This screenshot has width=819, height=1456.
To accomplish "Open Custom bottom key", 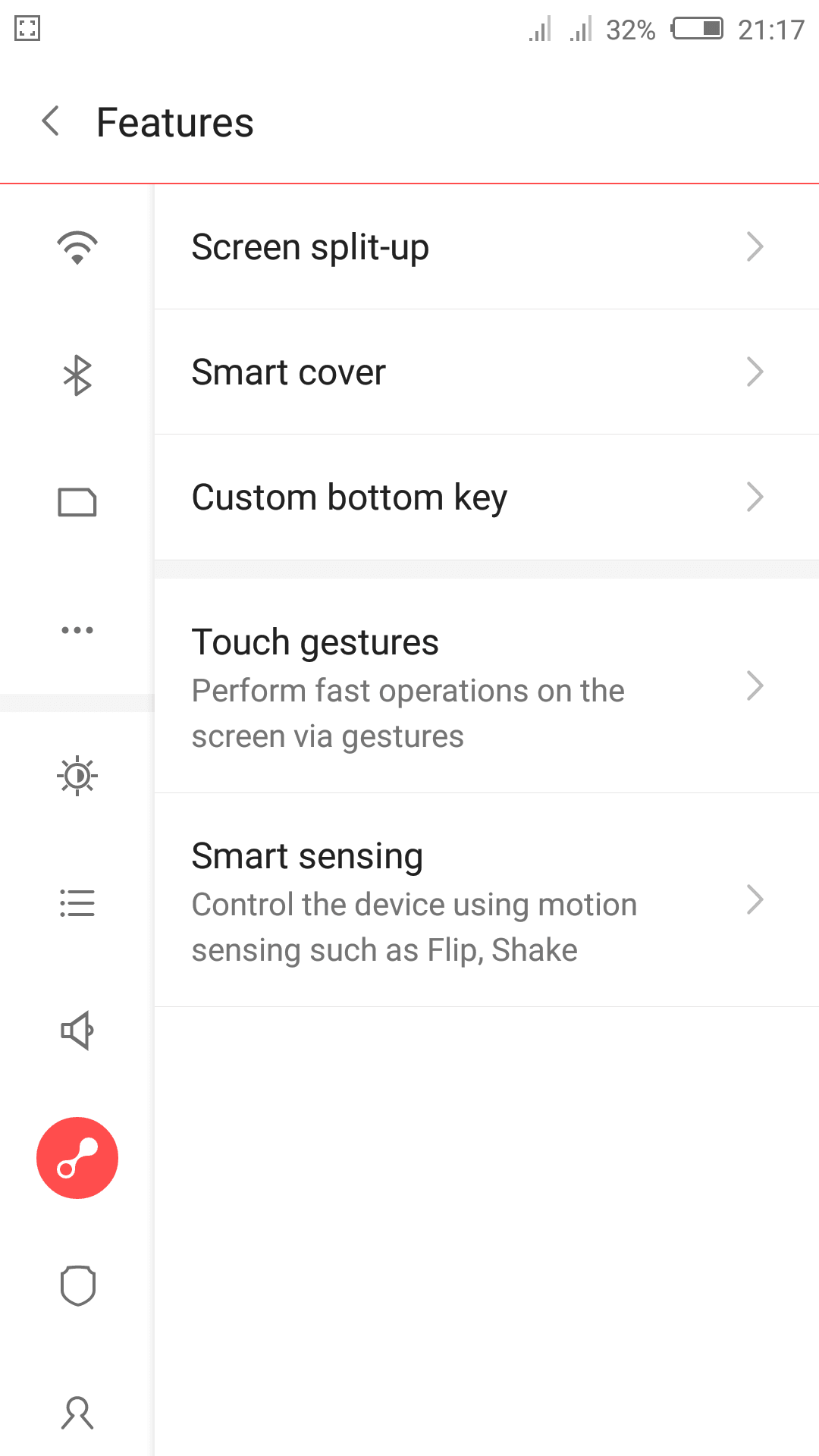I will 487,497.
